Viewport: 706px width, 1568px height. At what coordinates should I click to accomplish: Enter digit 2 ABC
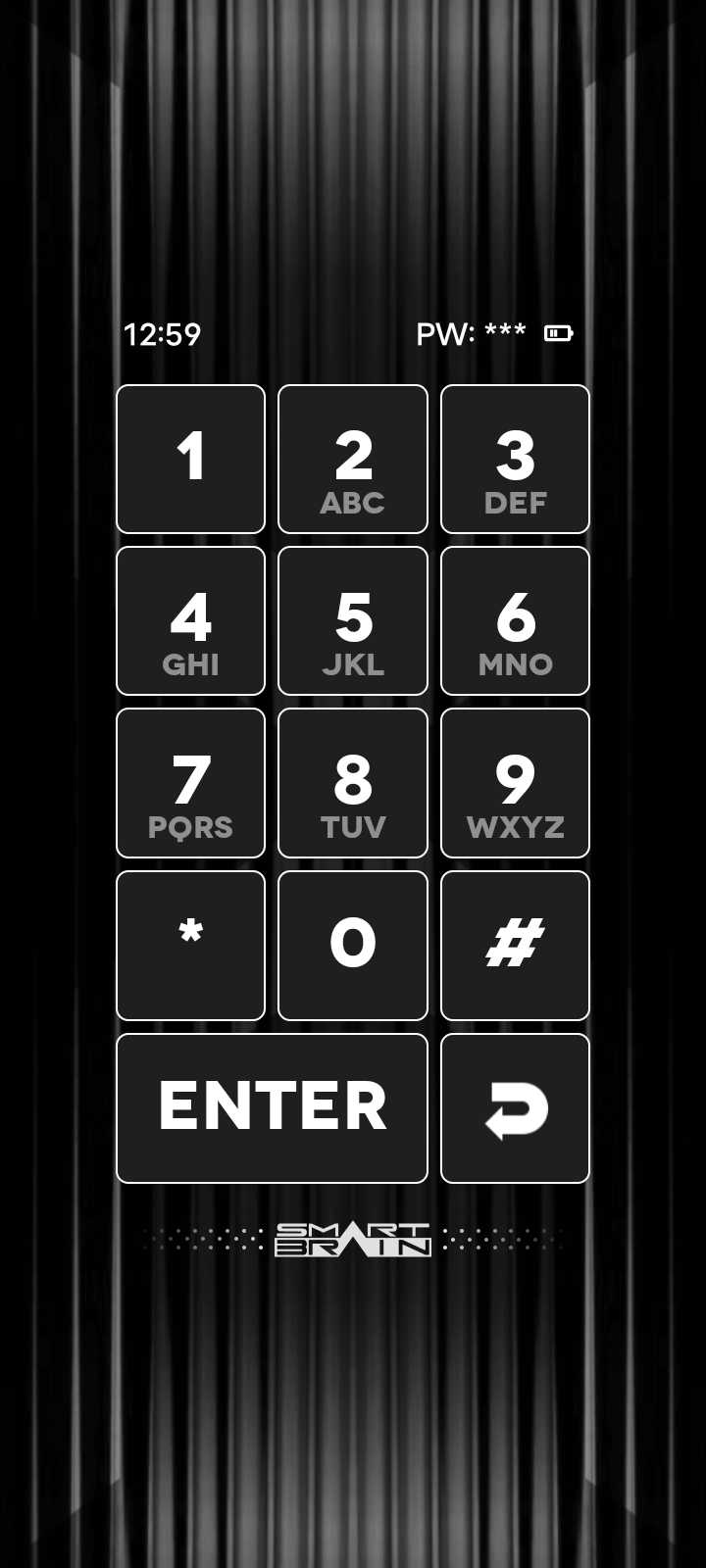click(x=353, y=459)
